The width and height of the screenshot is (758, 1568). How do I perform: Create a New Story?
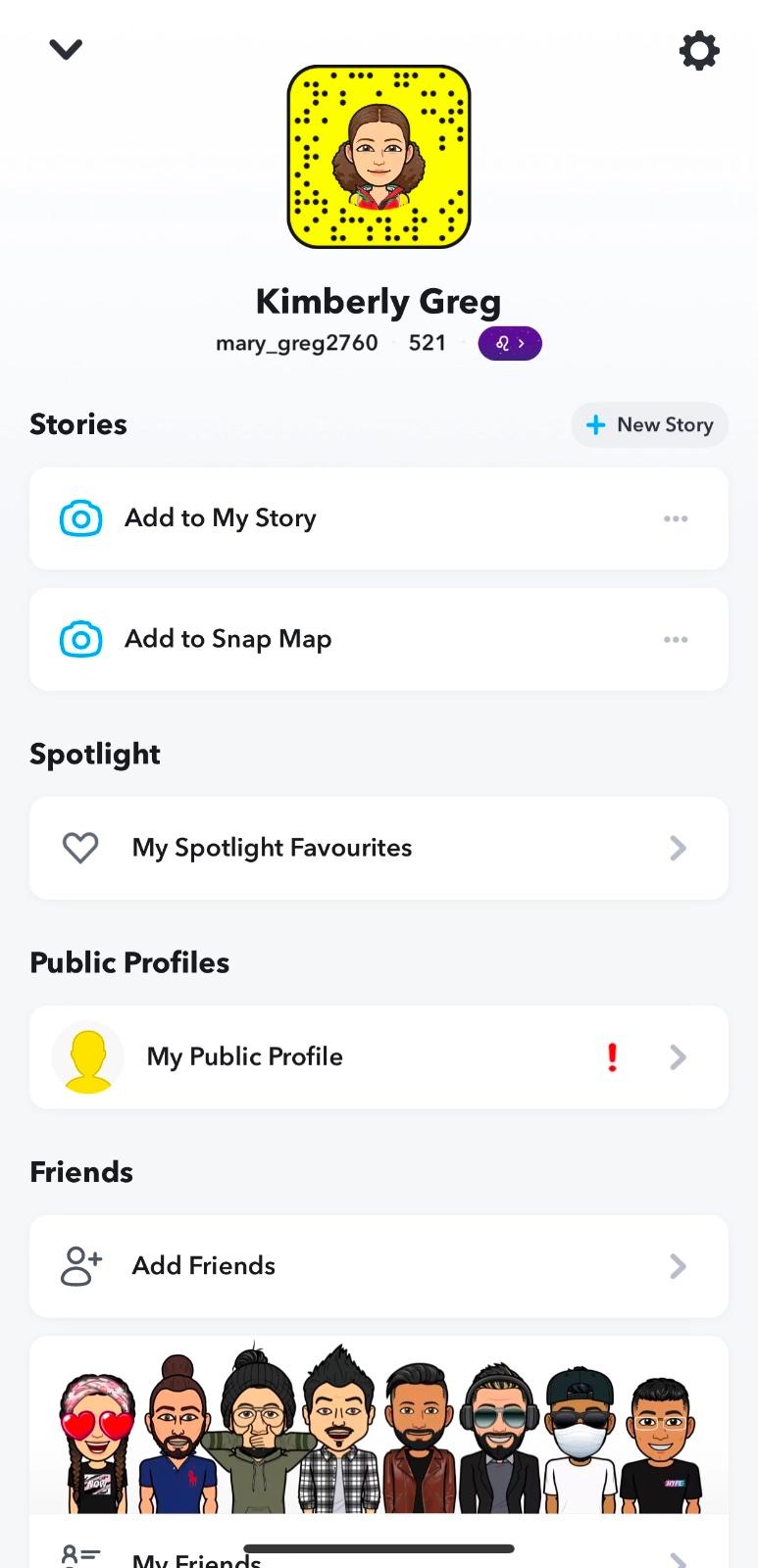coord(649,424)
